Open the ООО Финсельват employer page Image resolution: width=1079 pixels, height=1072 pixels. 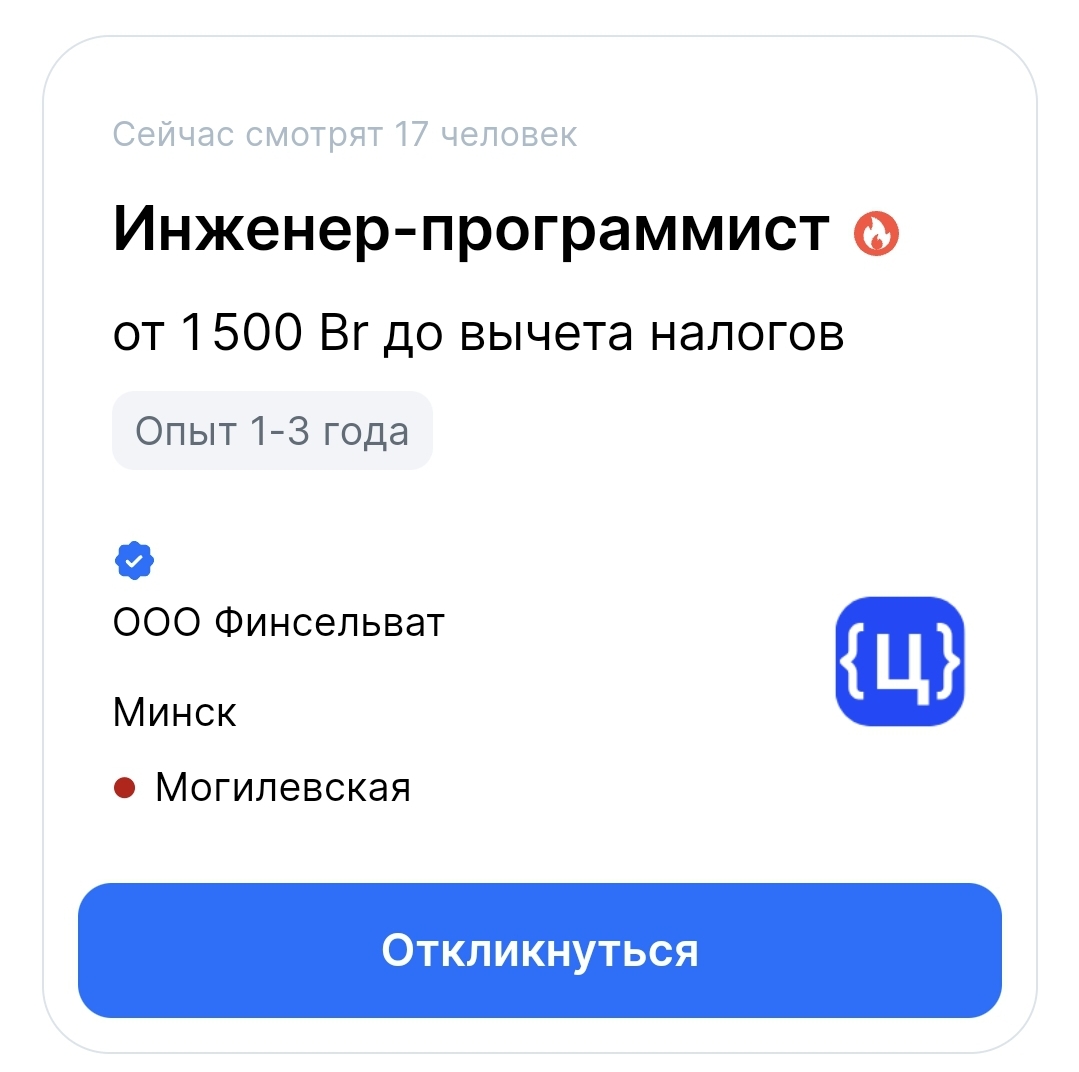[279, 622]
